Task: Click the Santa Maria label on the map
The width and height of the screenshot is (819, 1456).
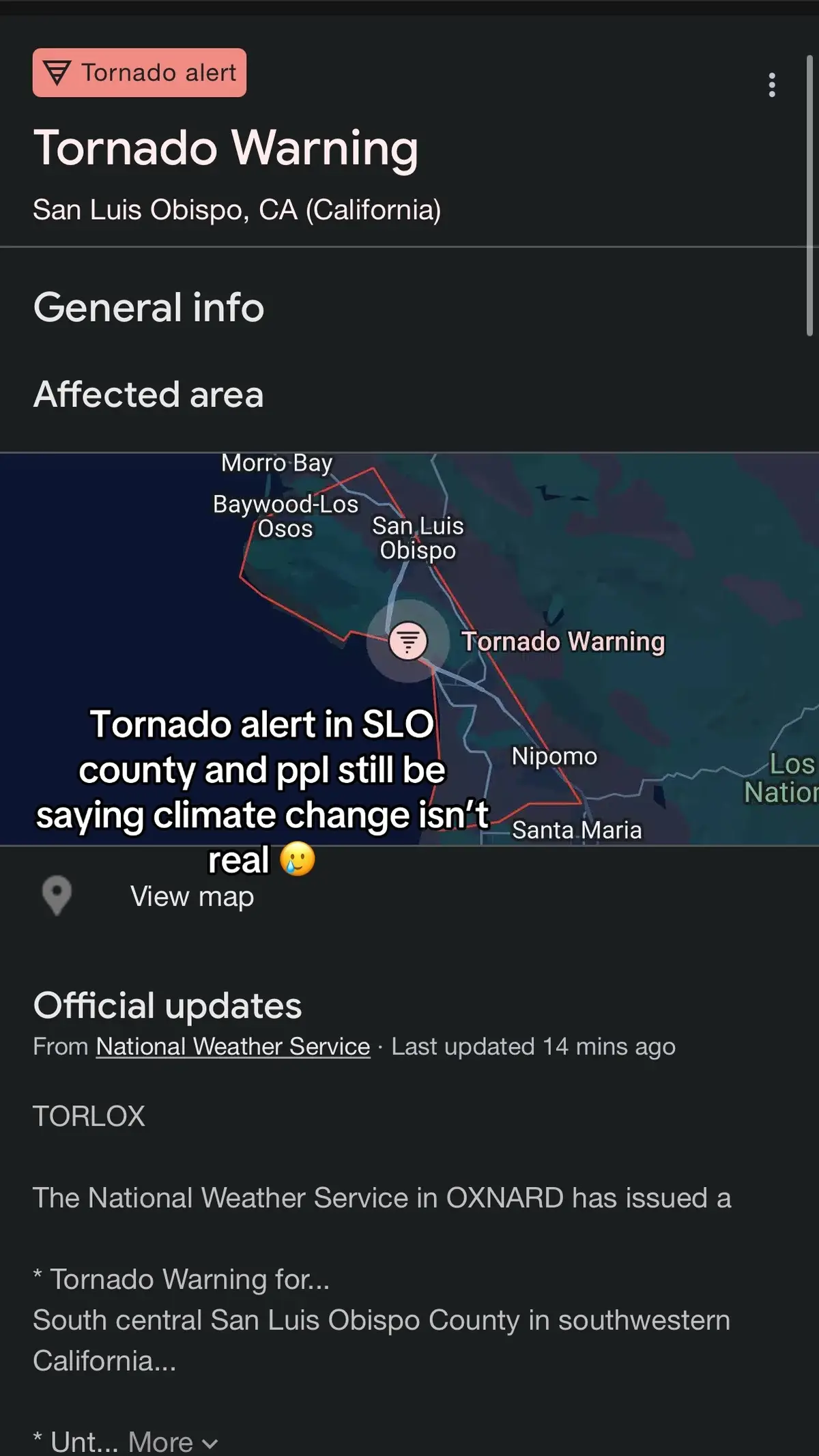Action: 577,831
